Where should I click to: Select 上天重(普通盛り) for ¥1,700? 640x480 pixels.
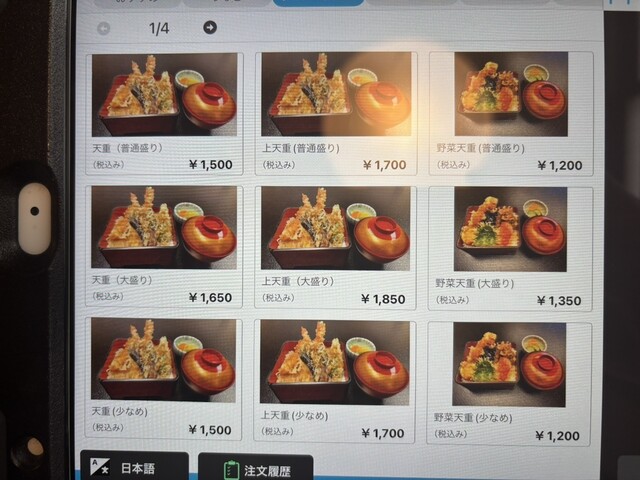point(335,112)
